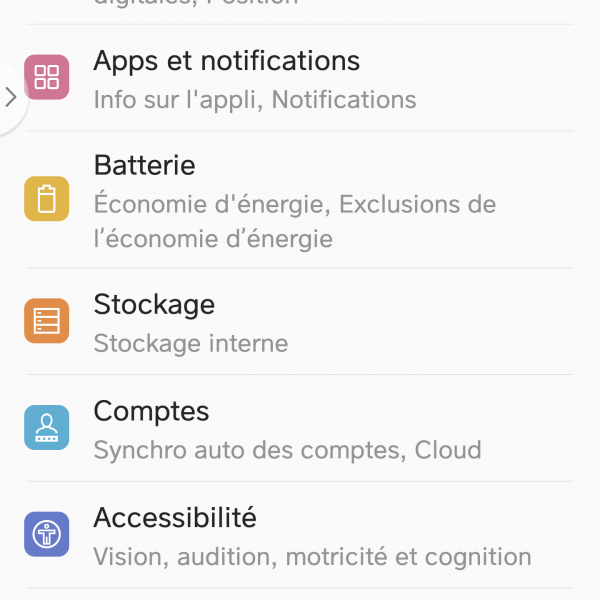Open the Batterie settings row
This screenshot has width=600, height=600.
(x=300, y=200)
